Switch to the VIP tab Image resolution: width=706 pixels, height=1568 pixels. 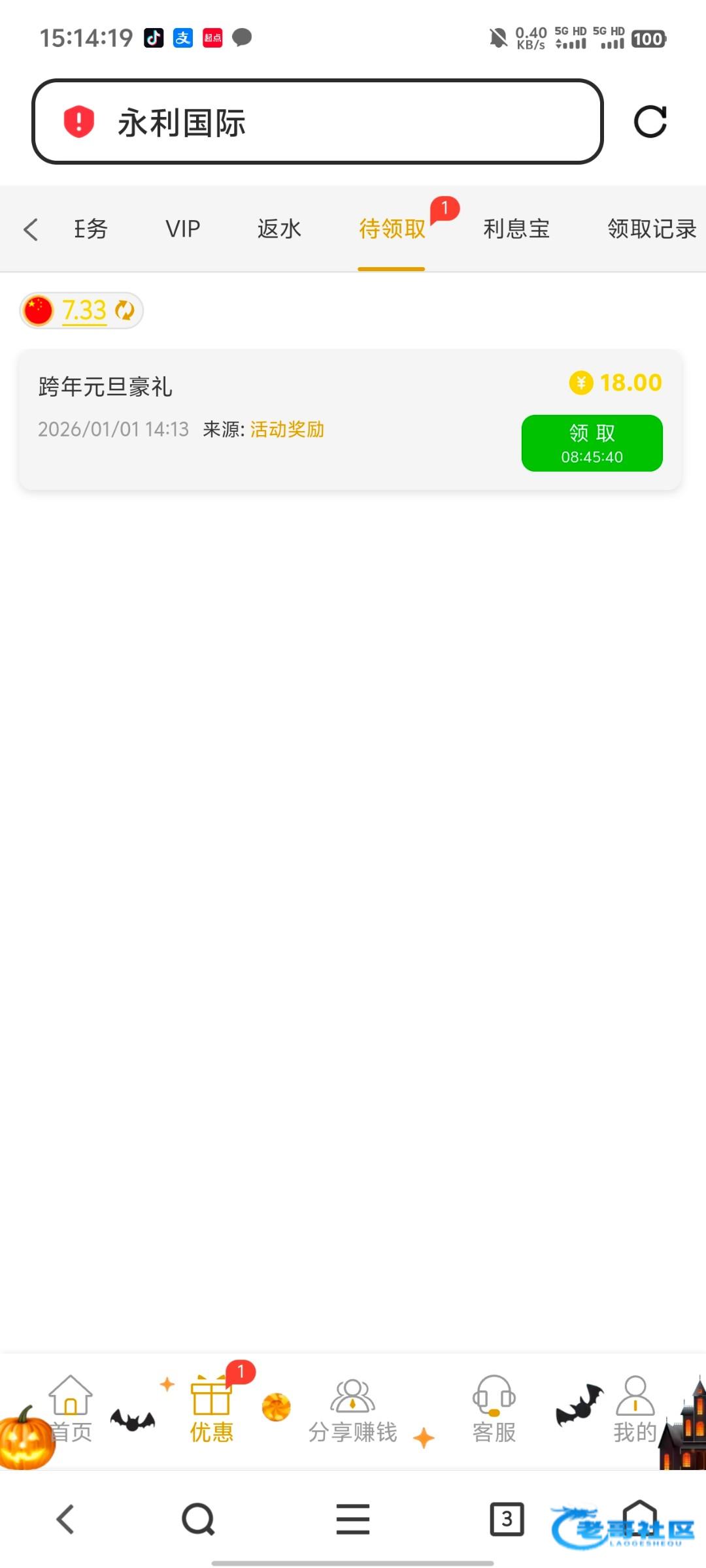[182, 229]
